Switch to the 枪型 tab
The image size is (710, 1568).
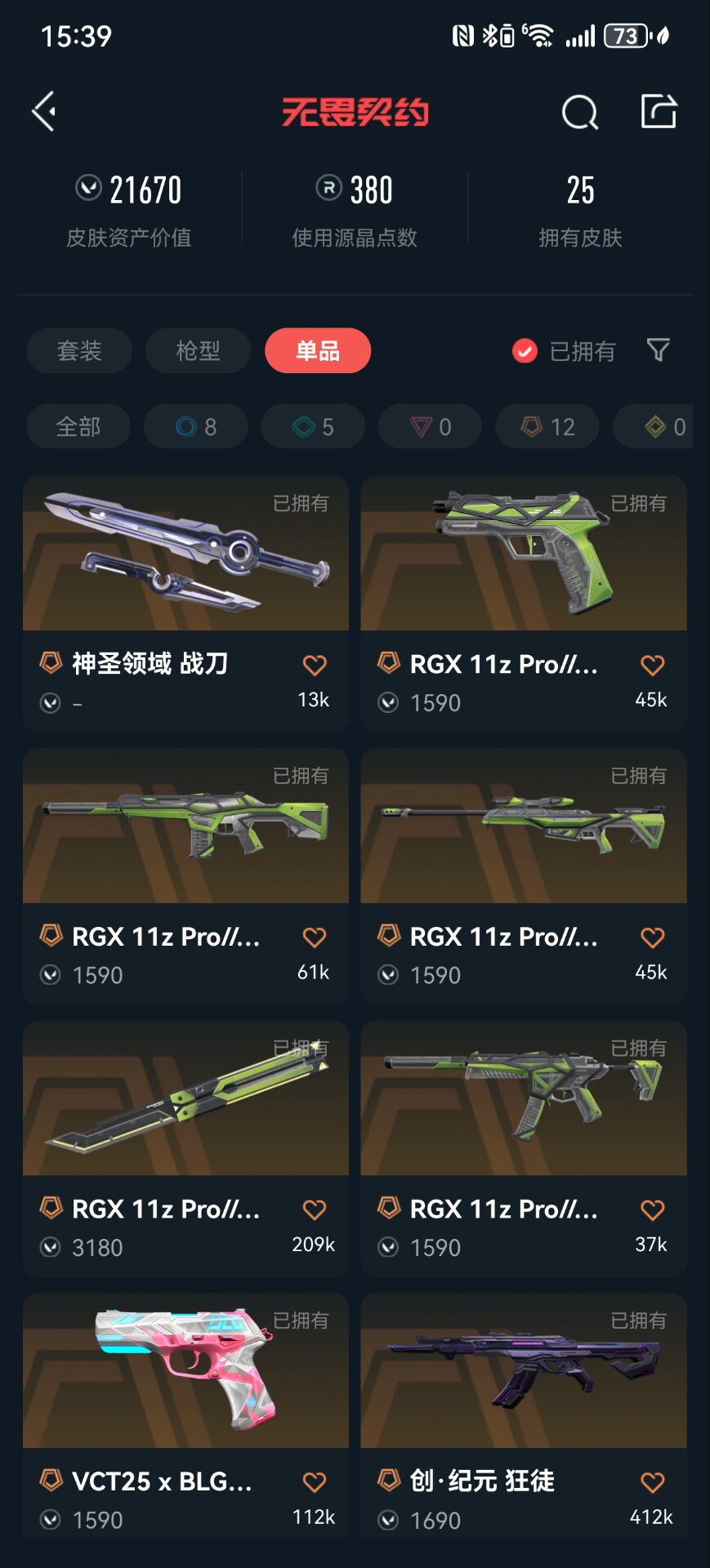click(x=198, y=351)
